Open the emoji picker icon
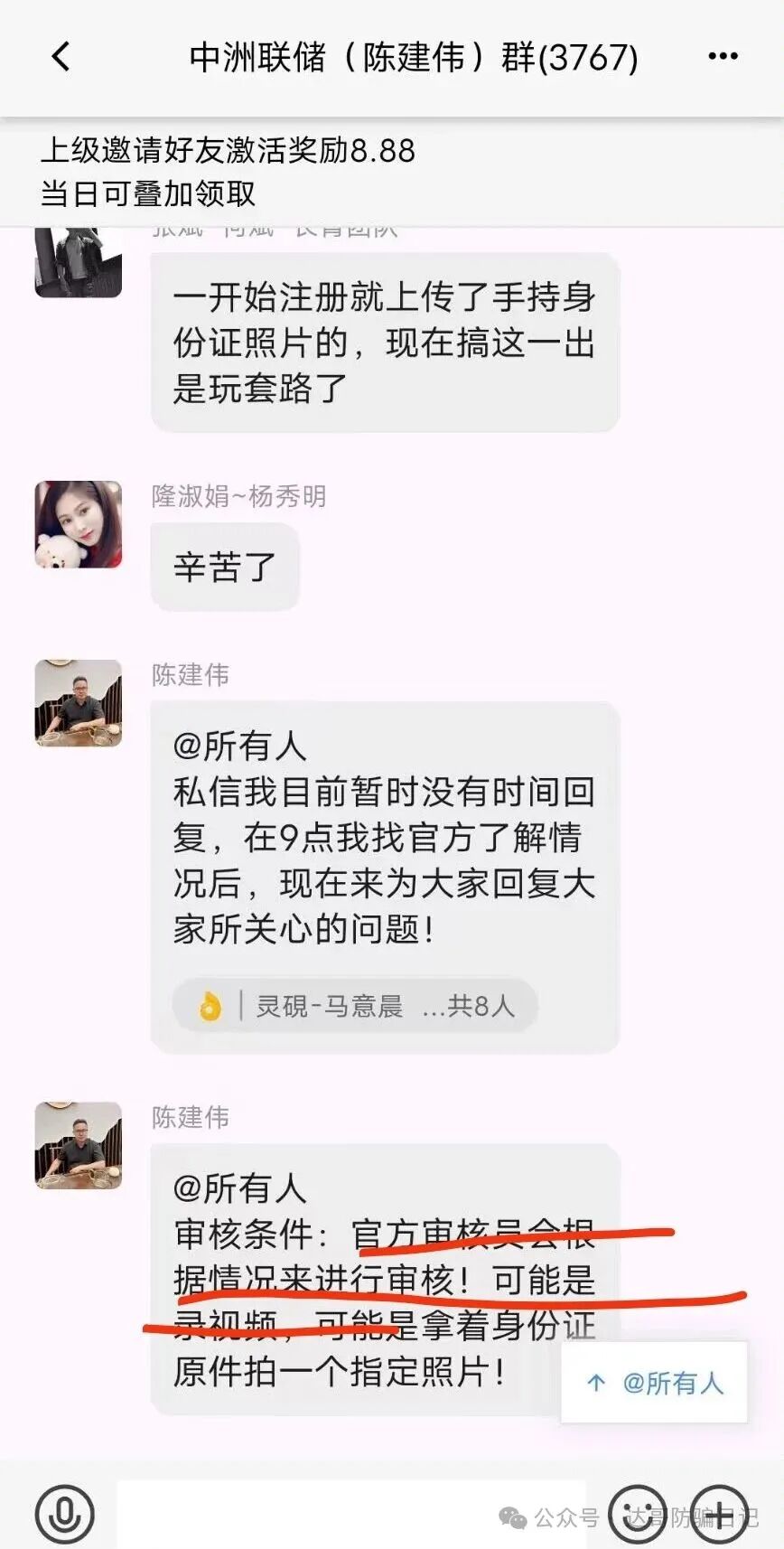Image resolution: width=784 pixels, height=1549 pixels. [x=638, y=1509]
